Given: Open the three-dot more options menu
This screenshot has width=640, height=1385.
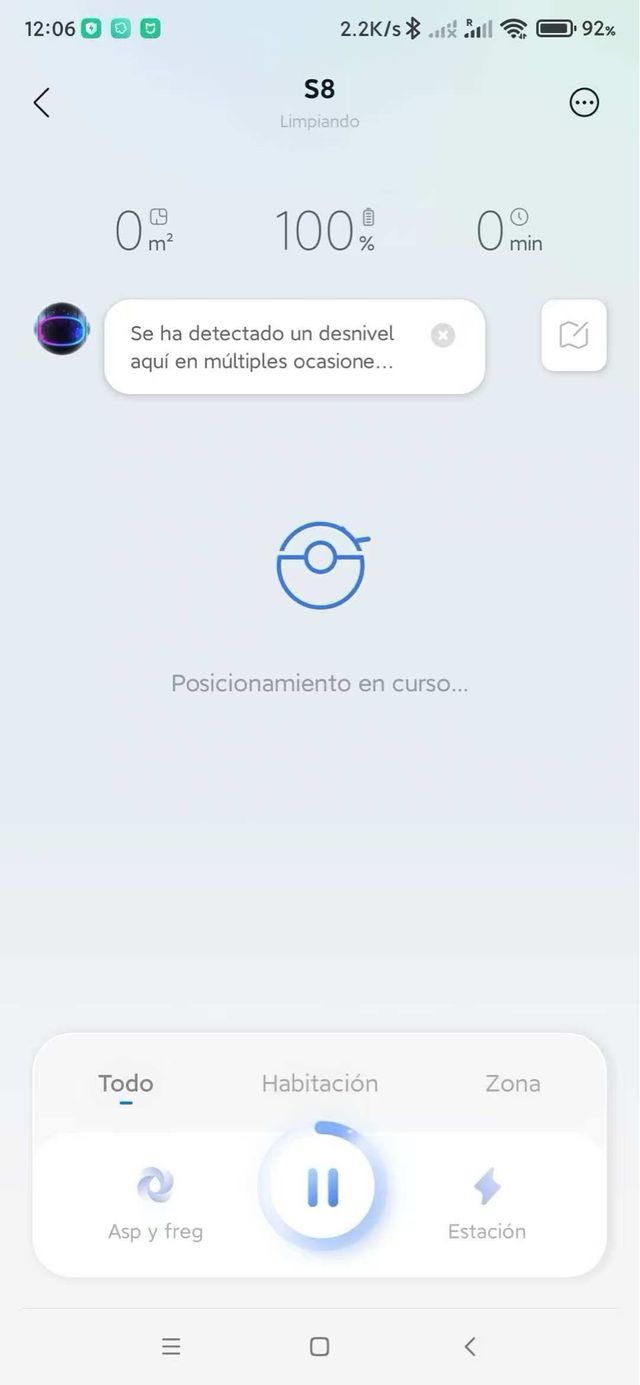Looking at the screenshot, I should pyautogui.click(x=584, y=103).
